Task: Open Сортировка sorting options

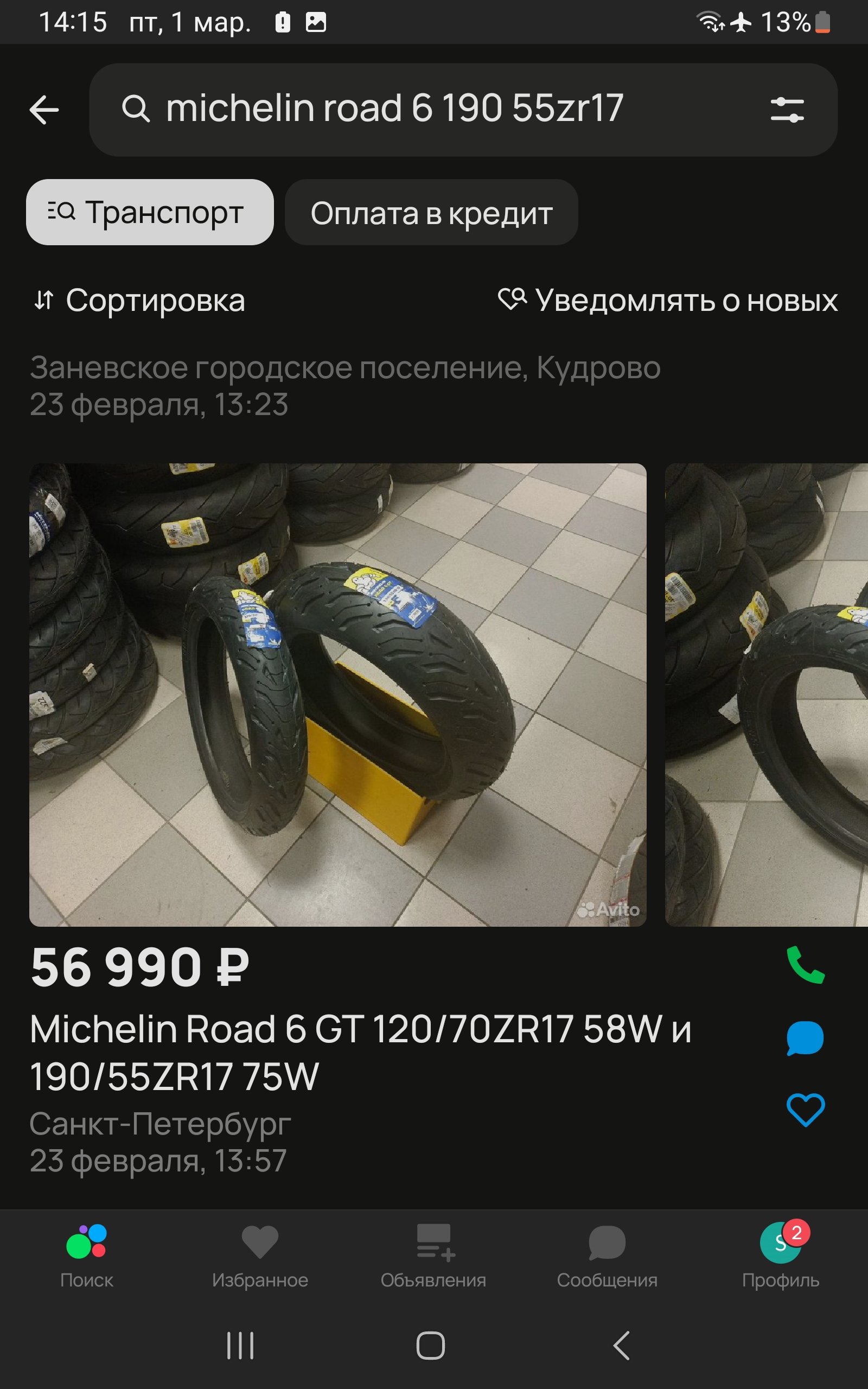Action: 139,300
